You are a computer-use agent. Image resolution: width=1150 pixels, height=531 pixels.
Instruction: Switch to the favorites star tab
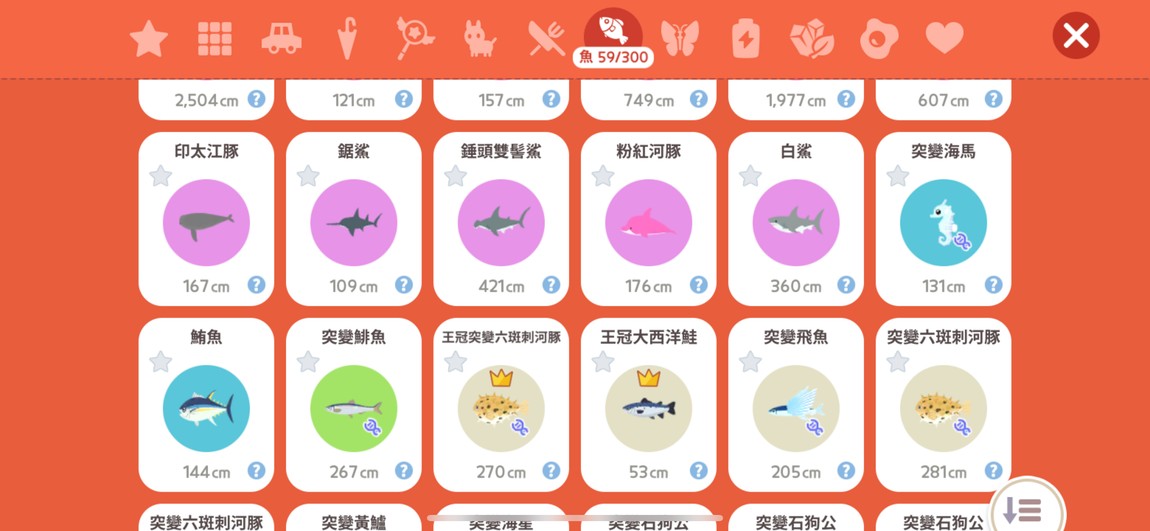(x=149, y=39)
